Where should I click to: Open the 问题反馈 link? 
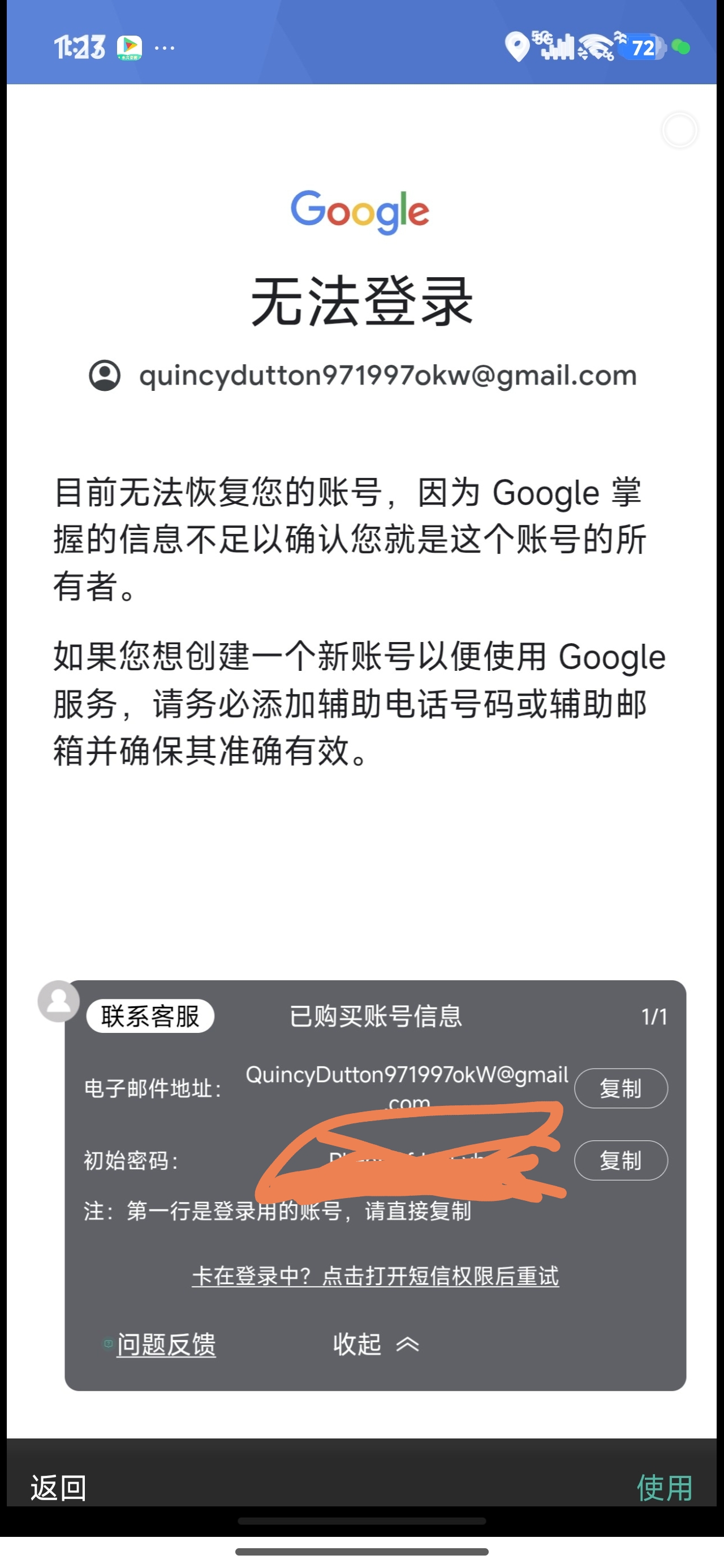point(166,1344)
